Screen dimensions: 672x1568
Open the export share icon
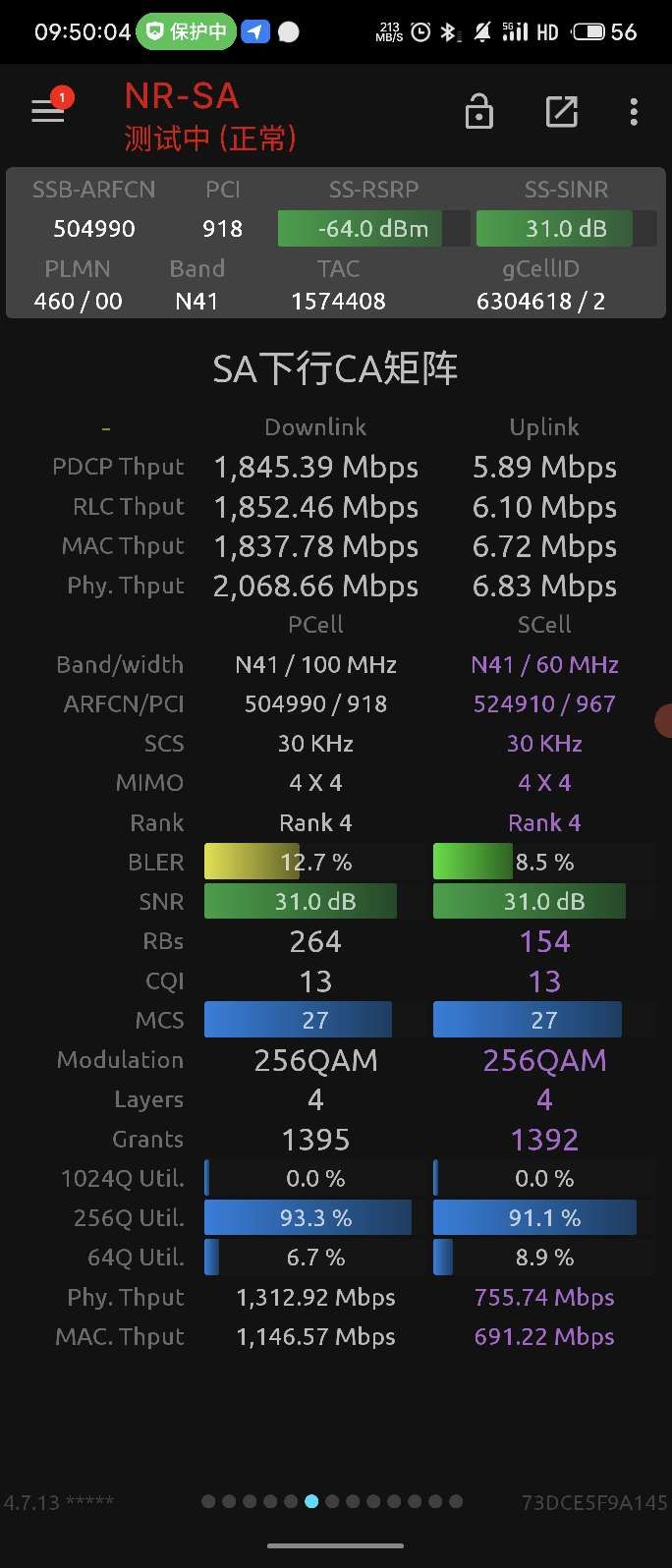pyautogui.click(x=561, y=112)
